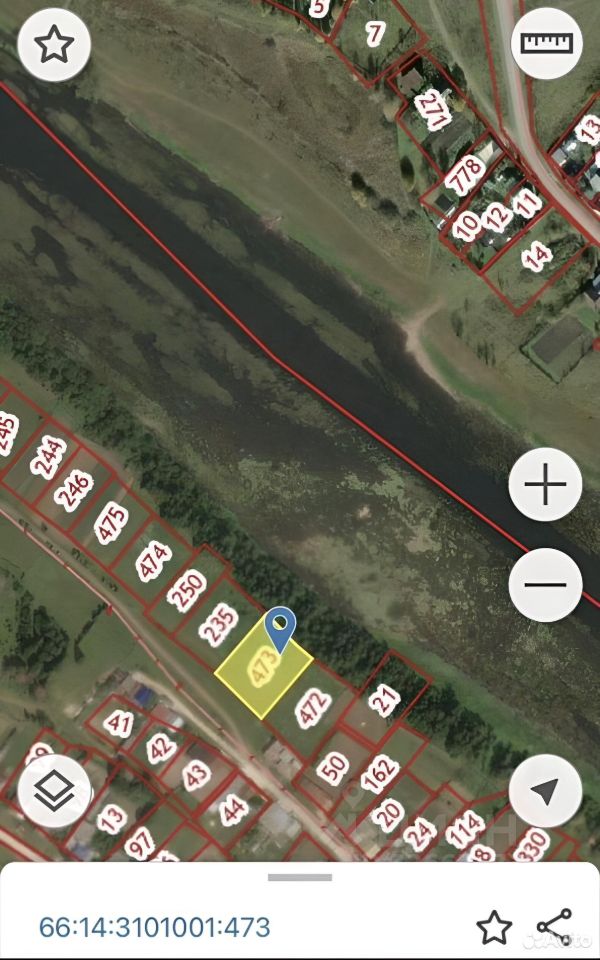Zoom in on the map
Viewport: 600px width, 960px height.
545,486
